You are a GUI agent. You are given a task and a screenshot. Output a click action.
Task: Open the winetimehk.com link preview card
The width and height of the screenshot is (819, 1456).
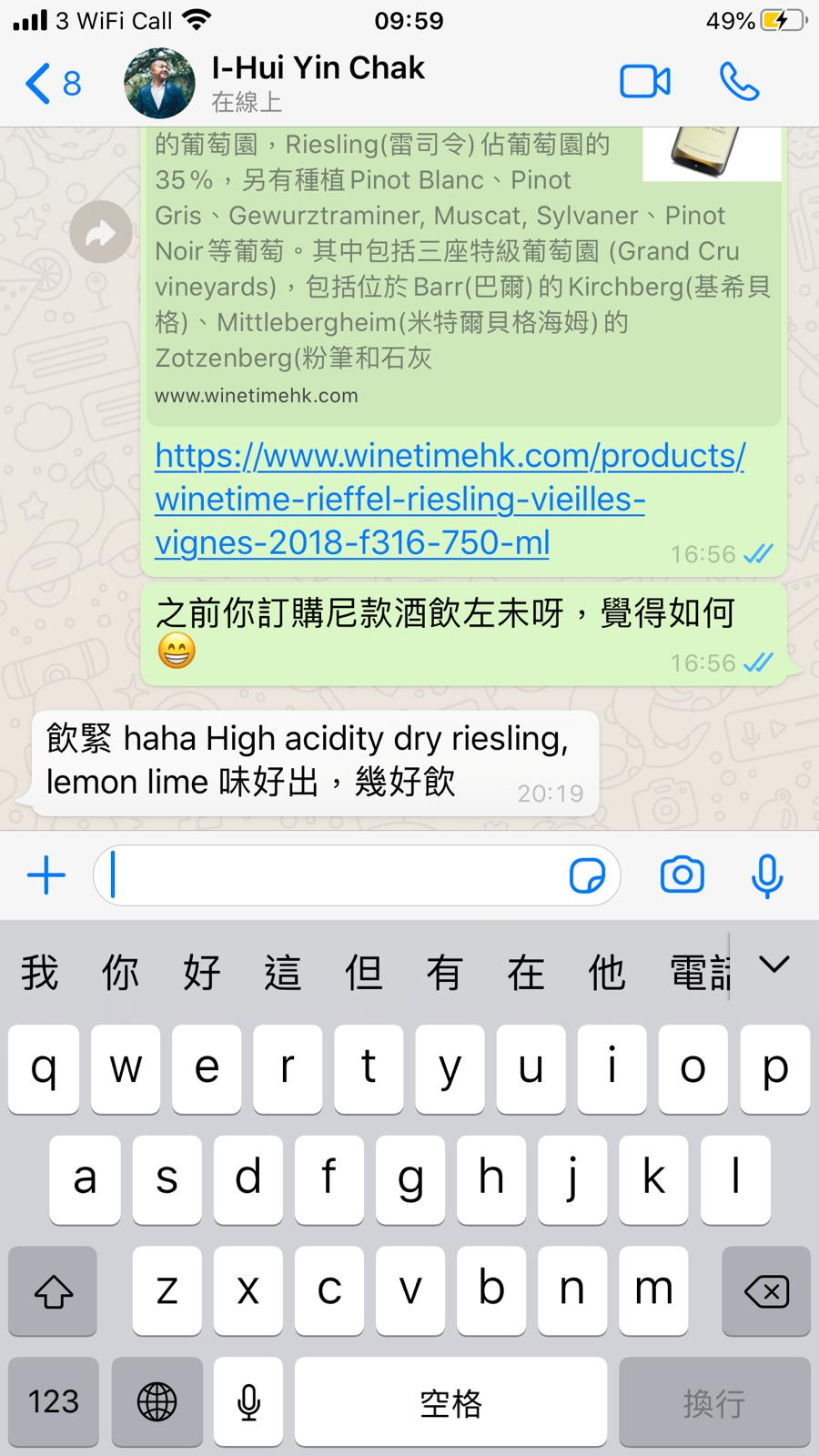(x=462, y=273)
